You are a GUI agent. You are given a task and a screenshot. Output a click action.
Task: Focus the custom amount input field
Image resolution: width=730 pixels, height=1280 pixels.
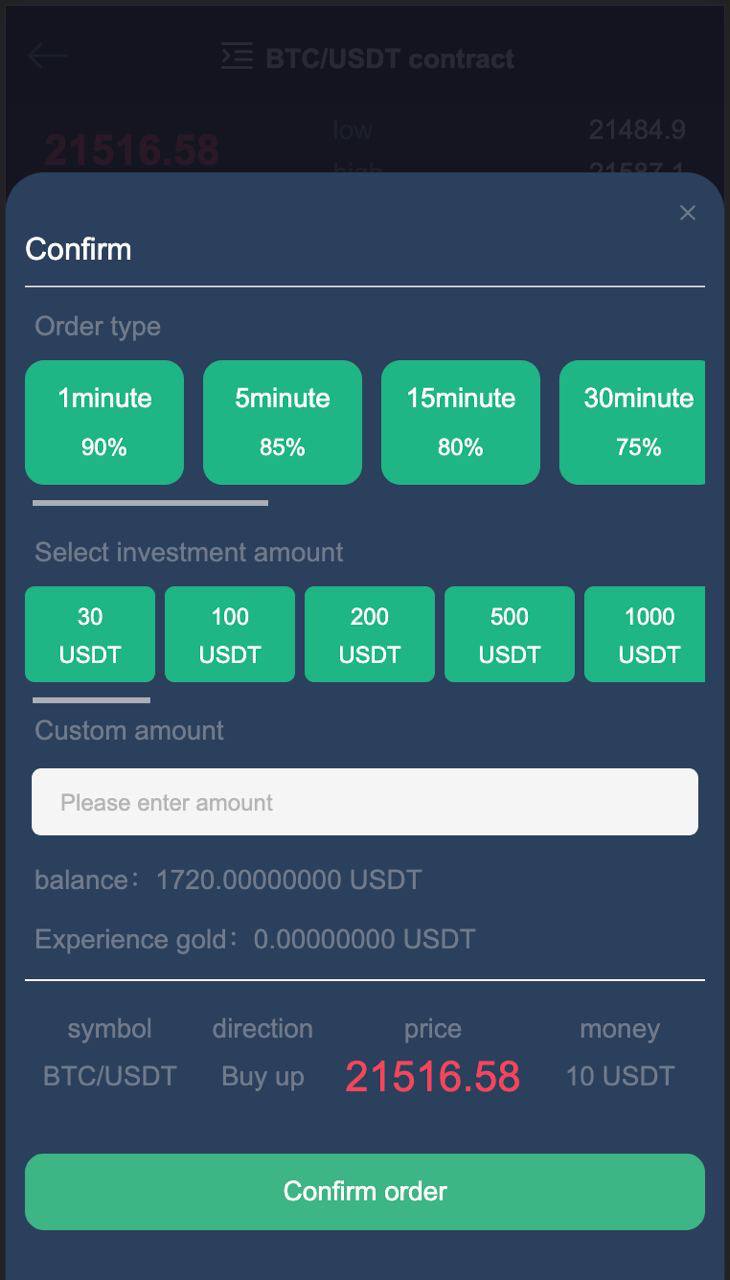pos(365,802)
